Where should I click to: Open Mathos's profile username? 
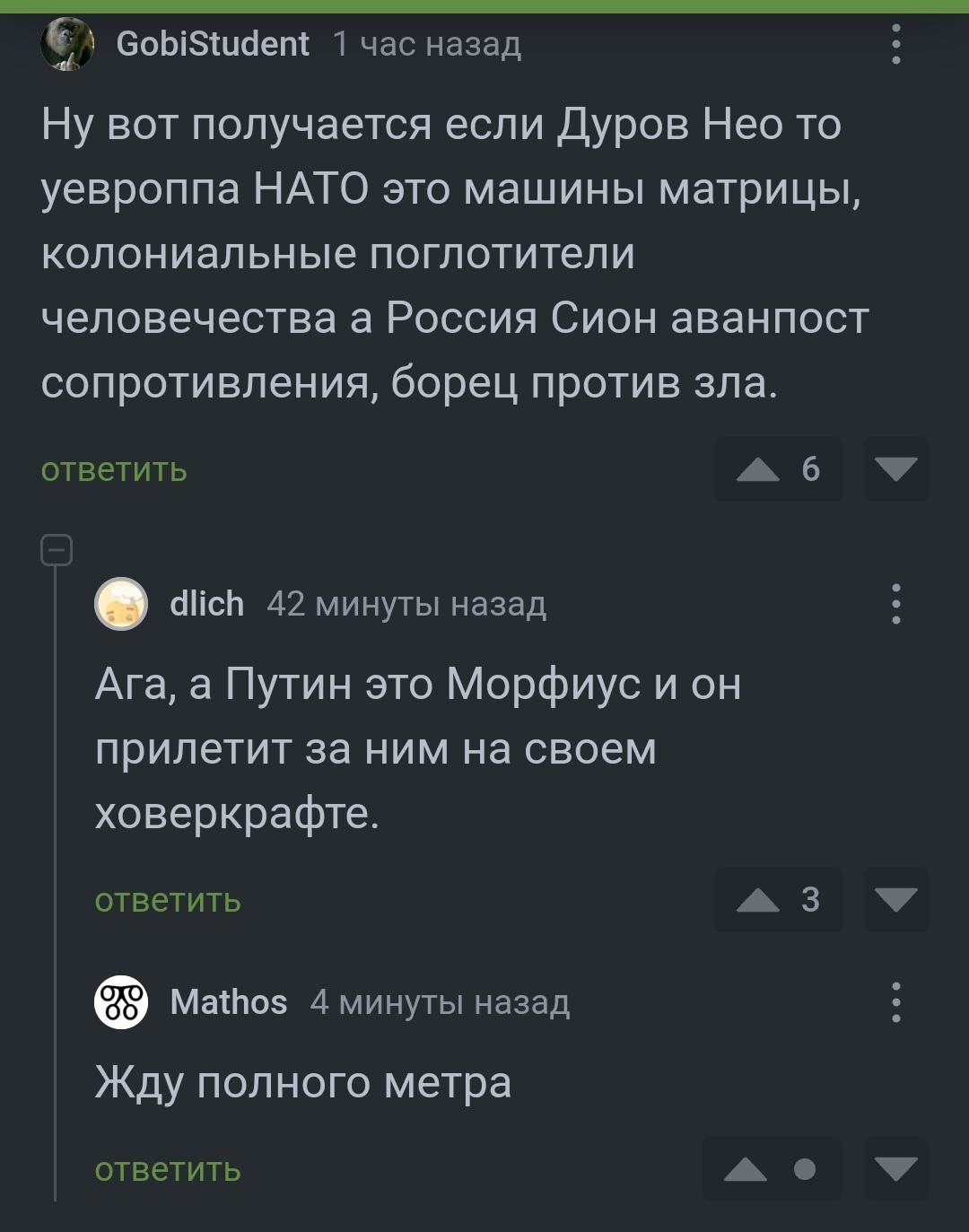click(x=229, y=1002)
